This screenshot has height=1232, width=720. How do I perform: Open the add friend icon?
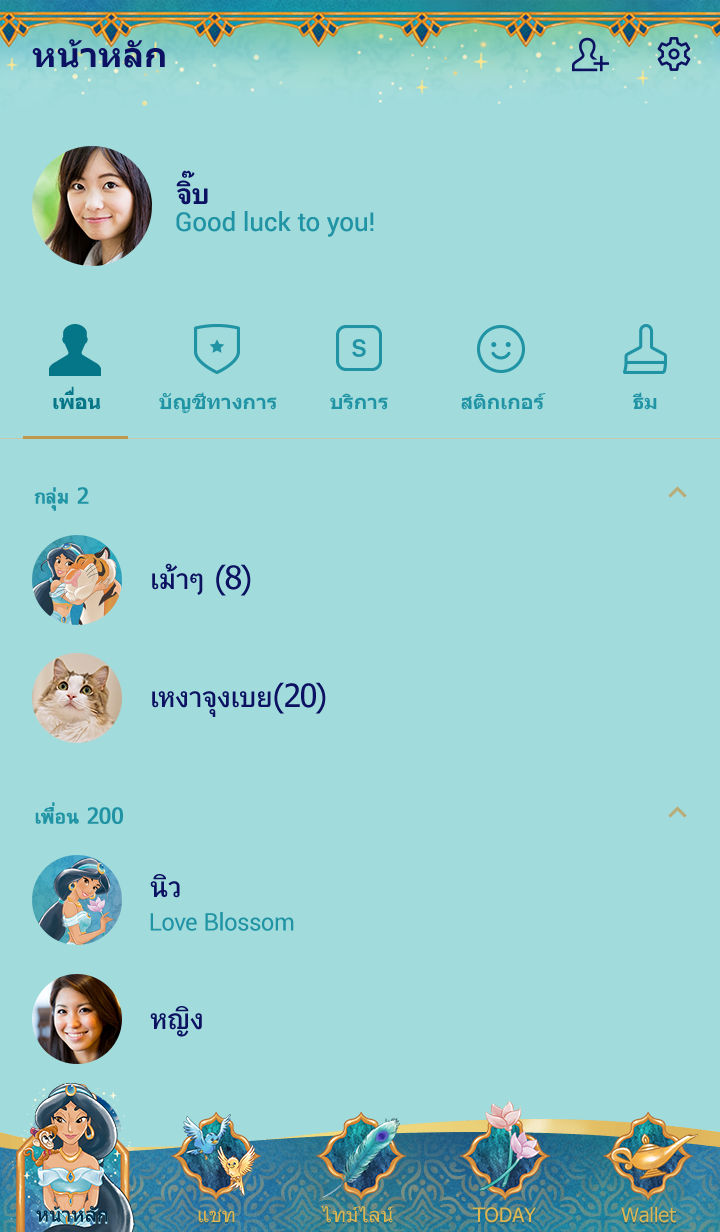click(x=589, y=55)
